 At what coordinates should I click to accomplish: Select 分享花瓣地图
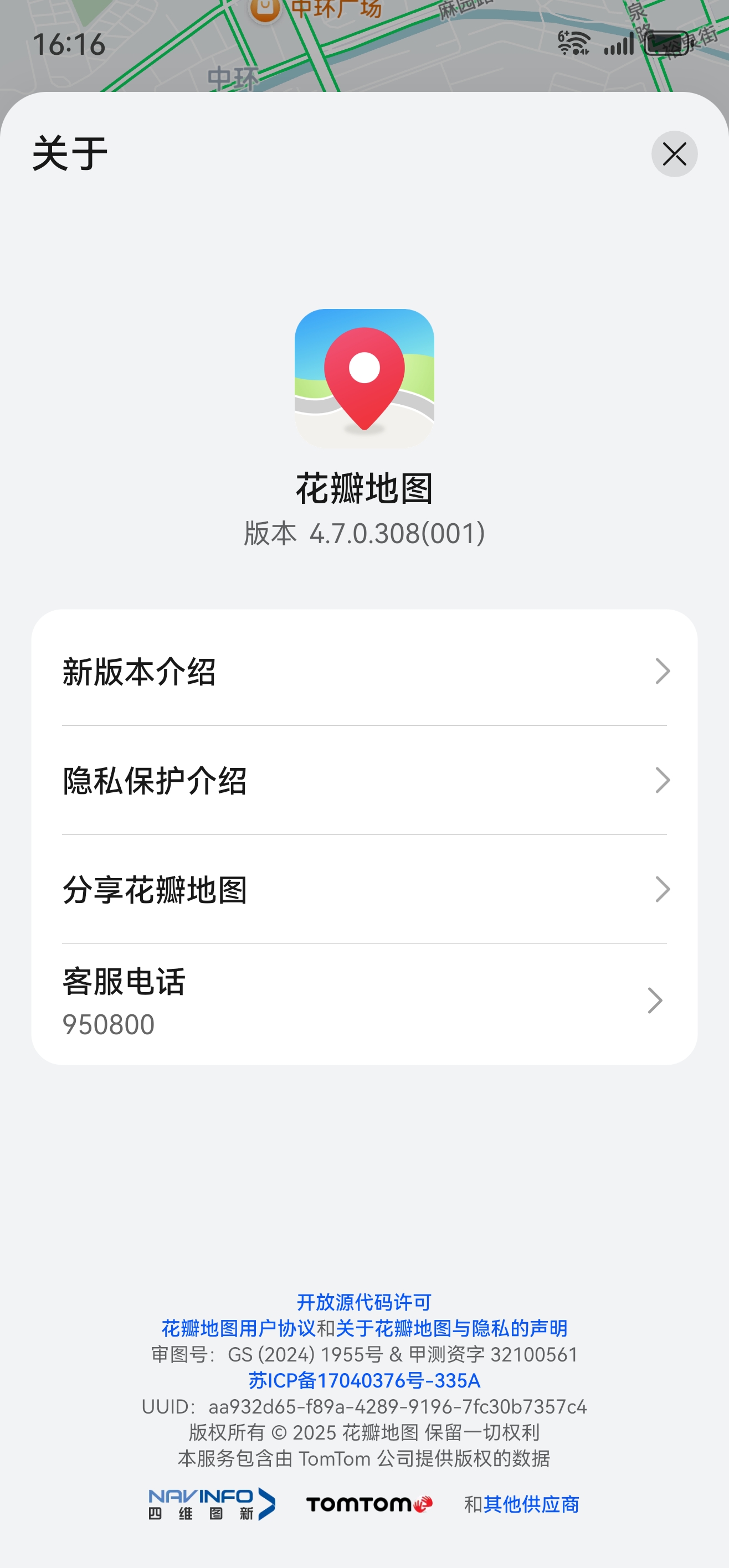tap(364, 889)
